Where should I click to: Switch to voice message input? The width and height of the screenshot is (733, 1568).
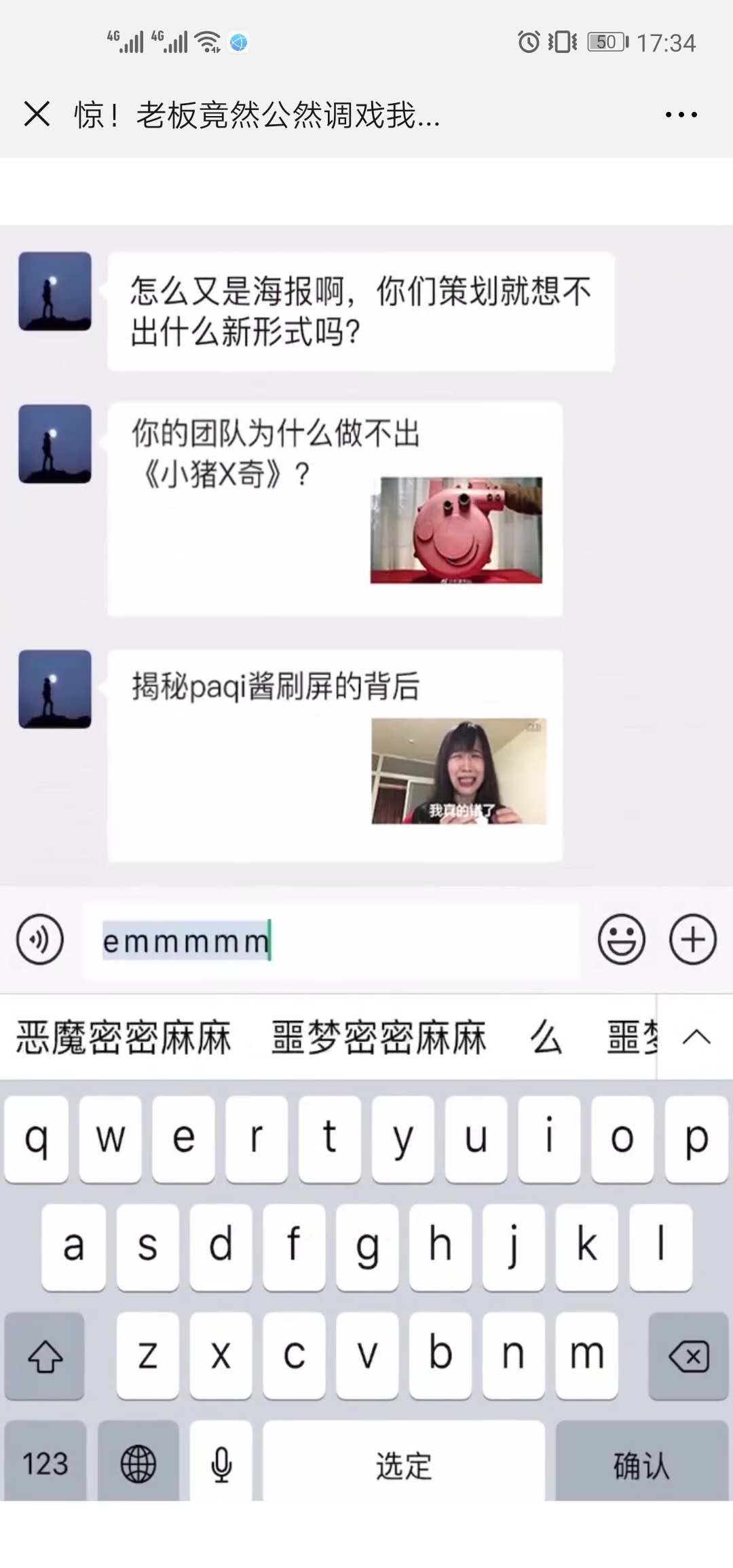point(40,939)
